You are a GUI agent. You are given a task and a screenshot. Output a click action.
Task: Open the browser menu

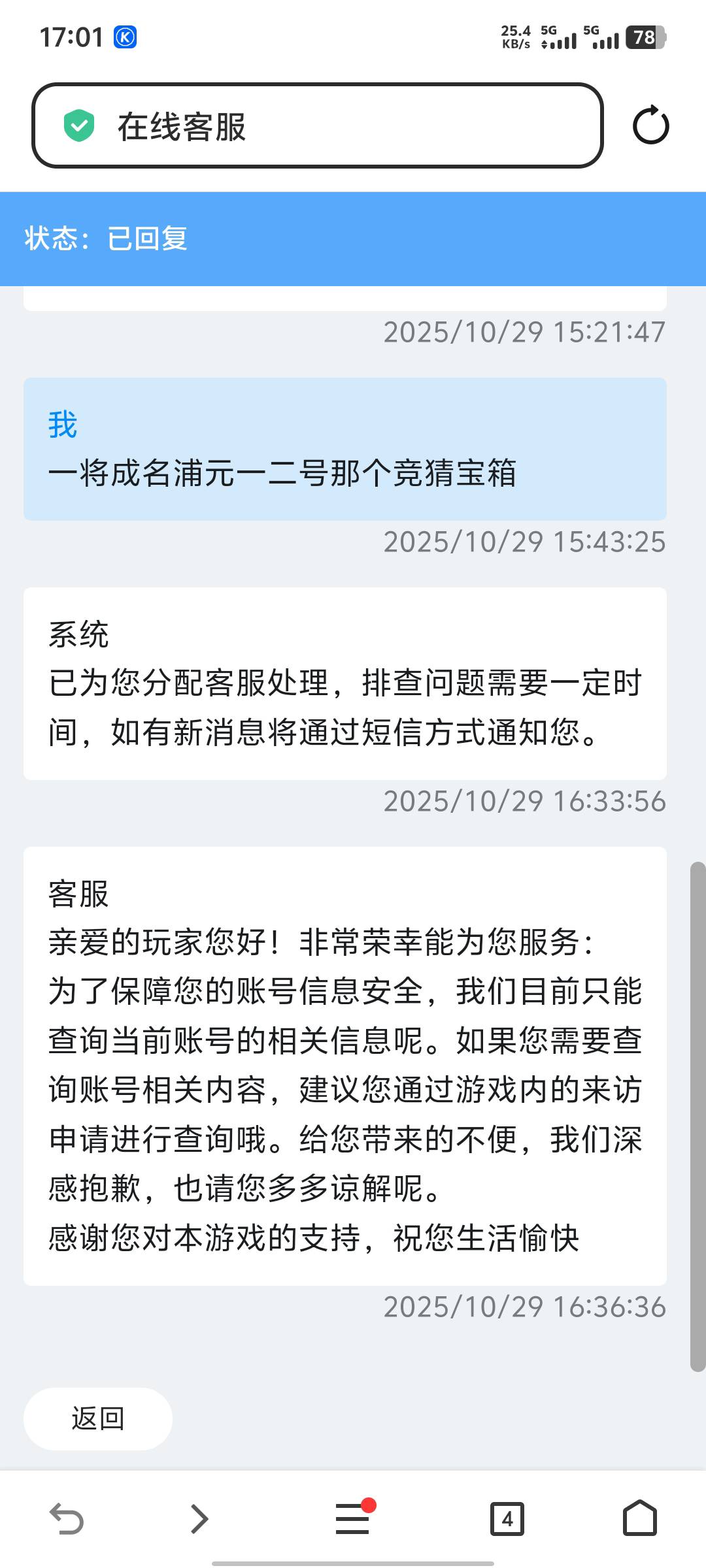[x=353, y=1518]
